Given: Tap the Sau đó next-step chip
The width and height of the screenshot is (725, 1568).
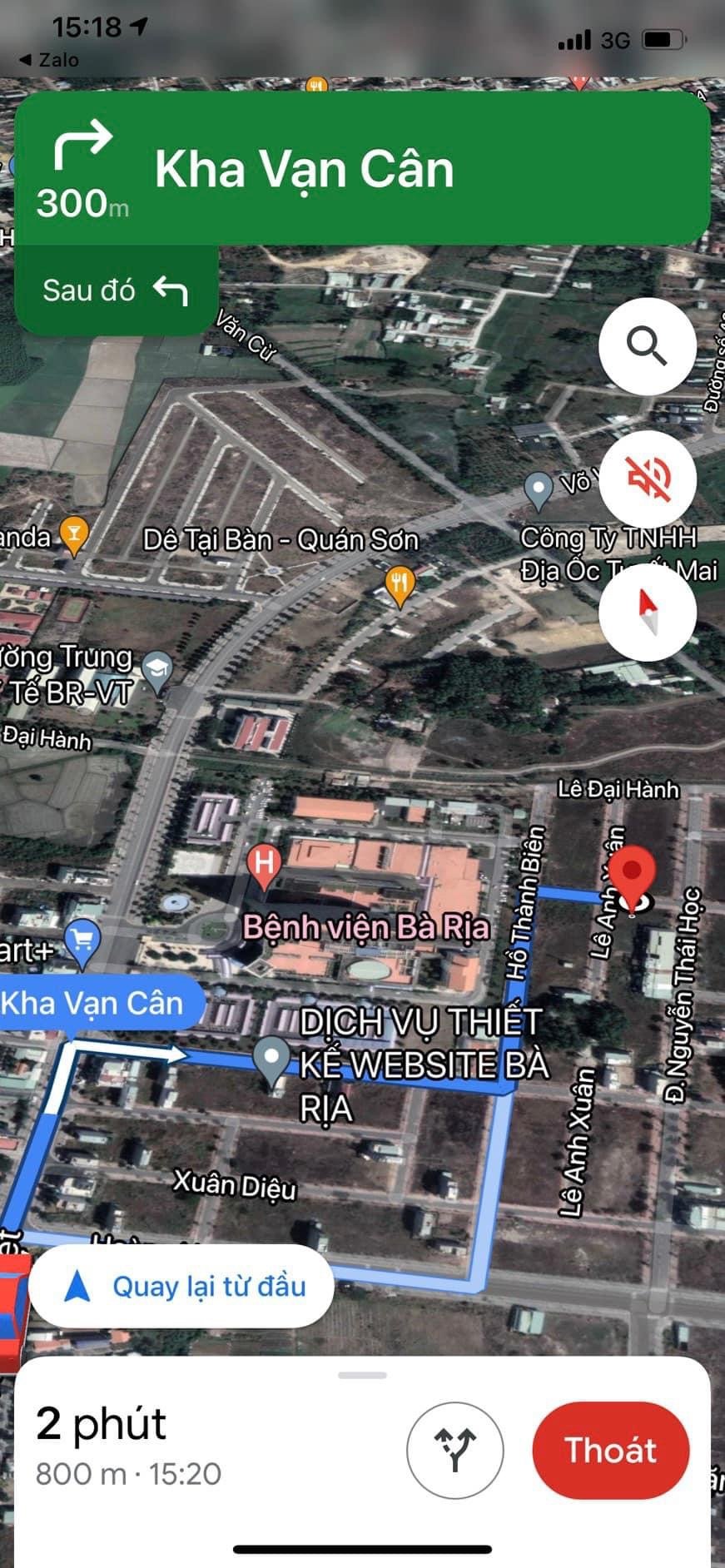Looking at the screenshot, I should point(117,290).
